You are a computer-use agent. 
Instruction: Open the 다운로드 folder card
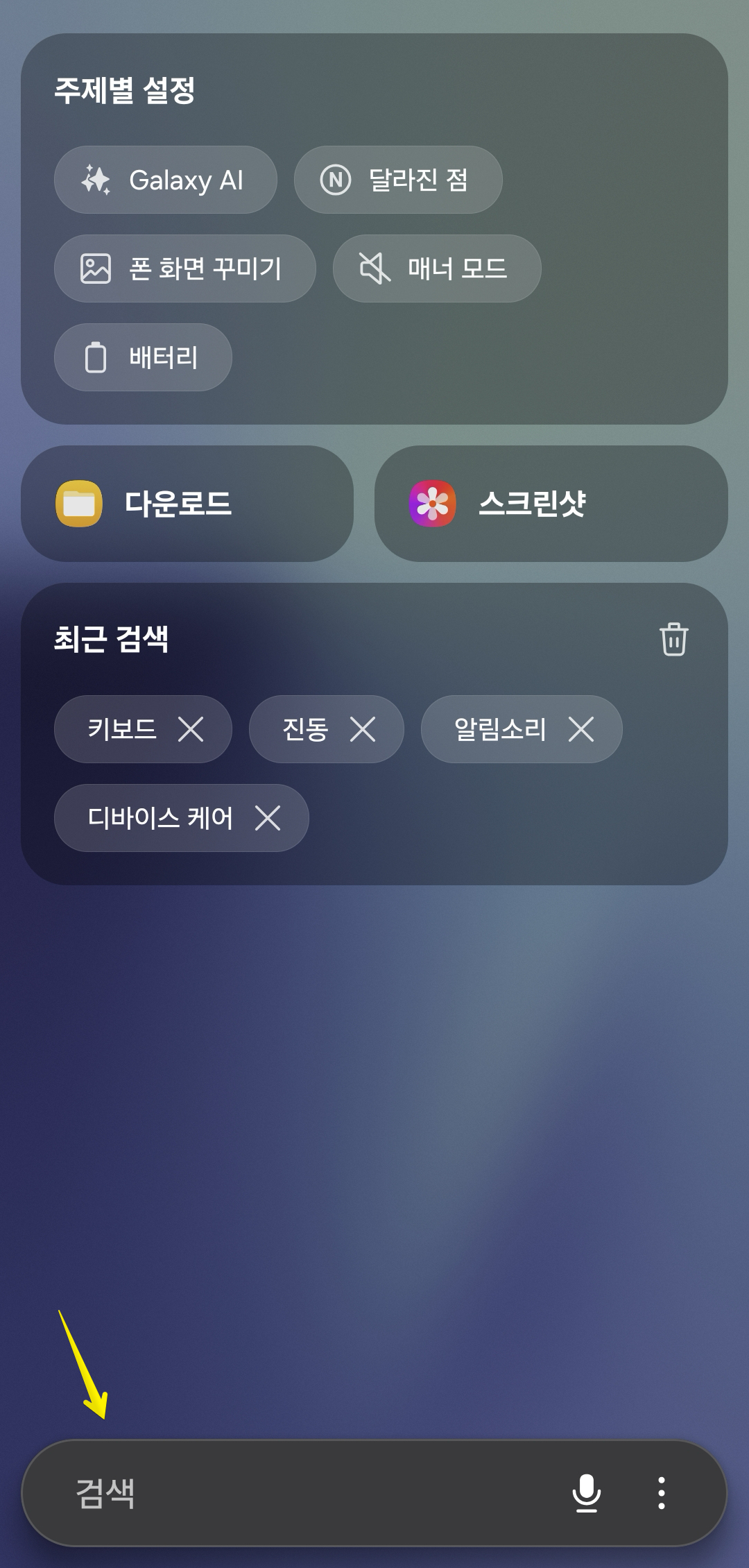click(x=187, y=504)
